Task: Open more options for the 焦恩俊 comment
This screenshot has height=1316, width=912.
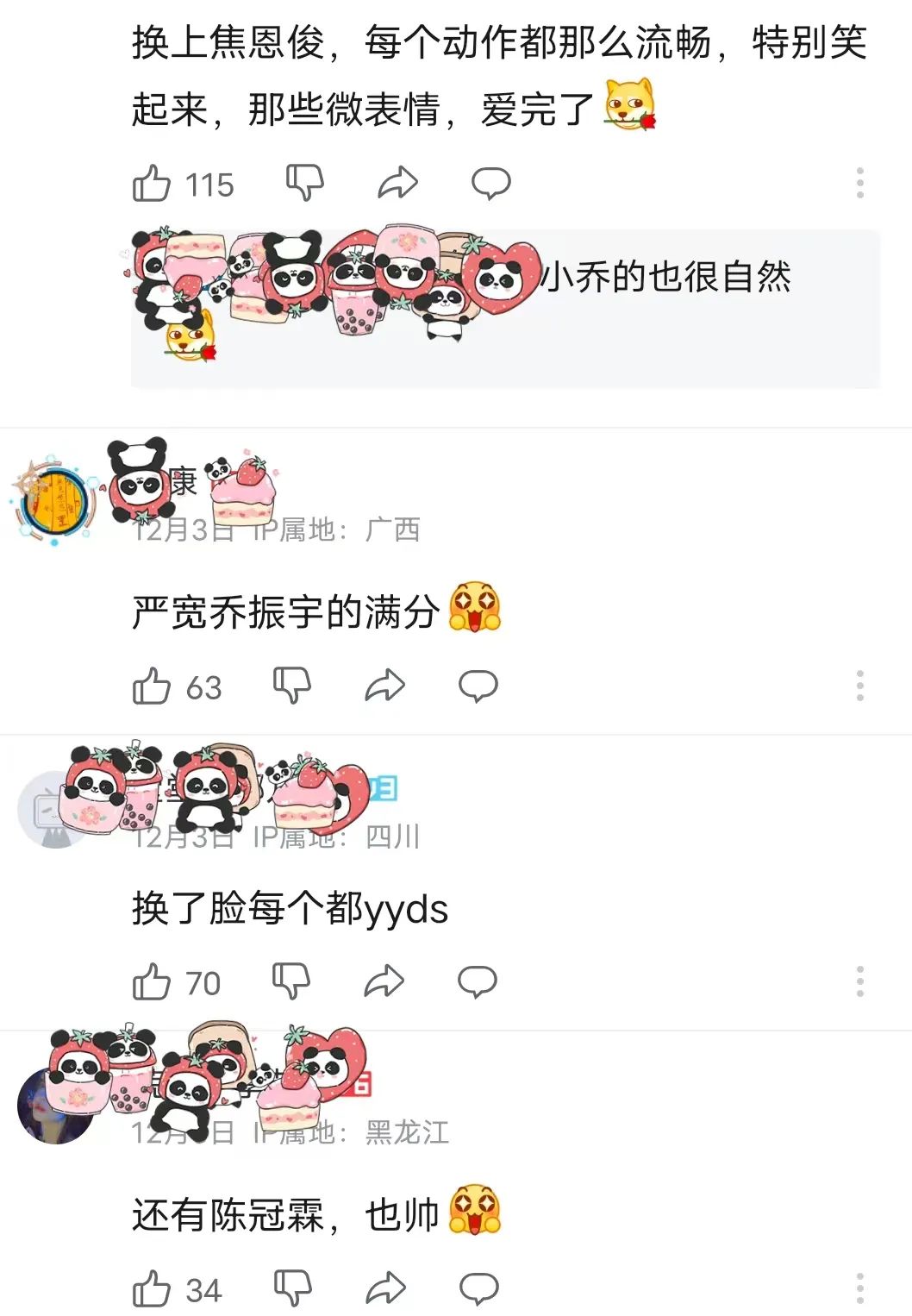Action: [859, 183]
